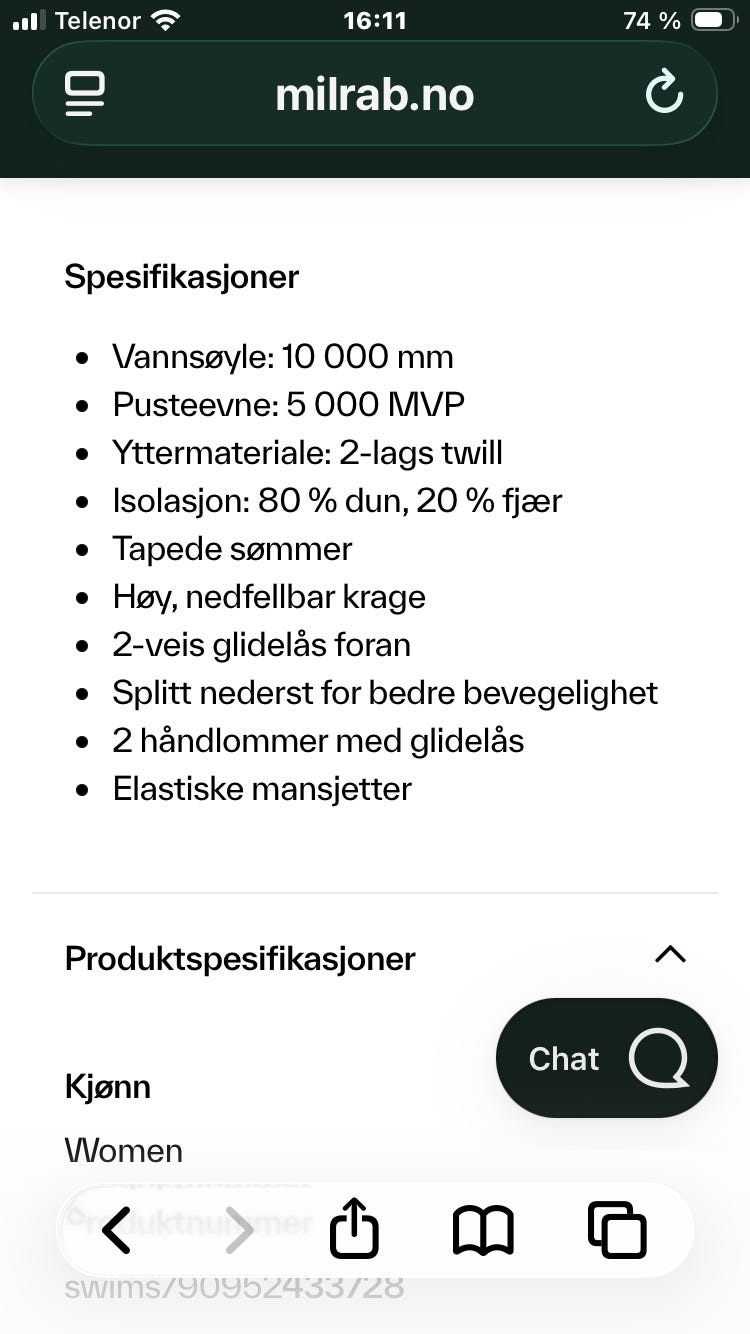Tap the chevron next to Produktspesifikasjoner
The image size is (750, 1334).
tap(669, 956)
